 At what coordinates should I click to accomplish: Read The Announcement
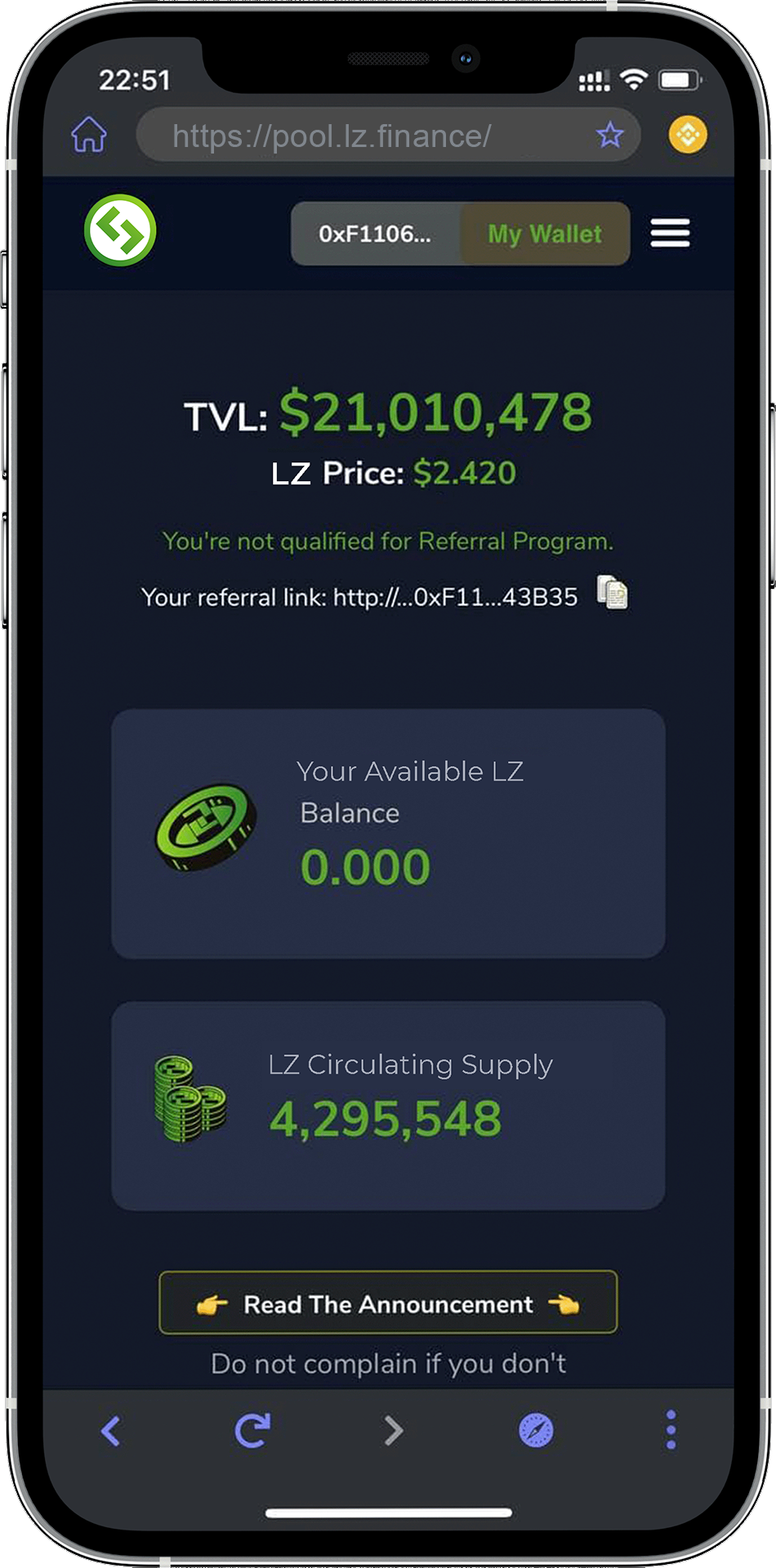point(388,1303)
